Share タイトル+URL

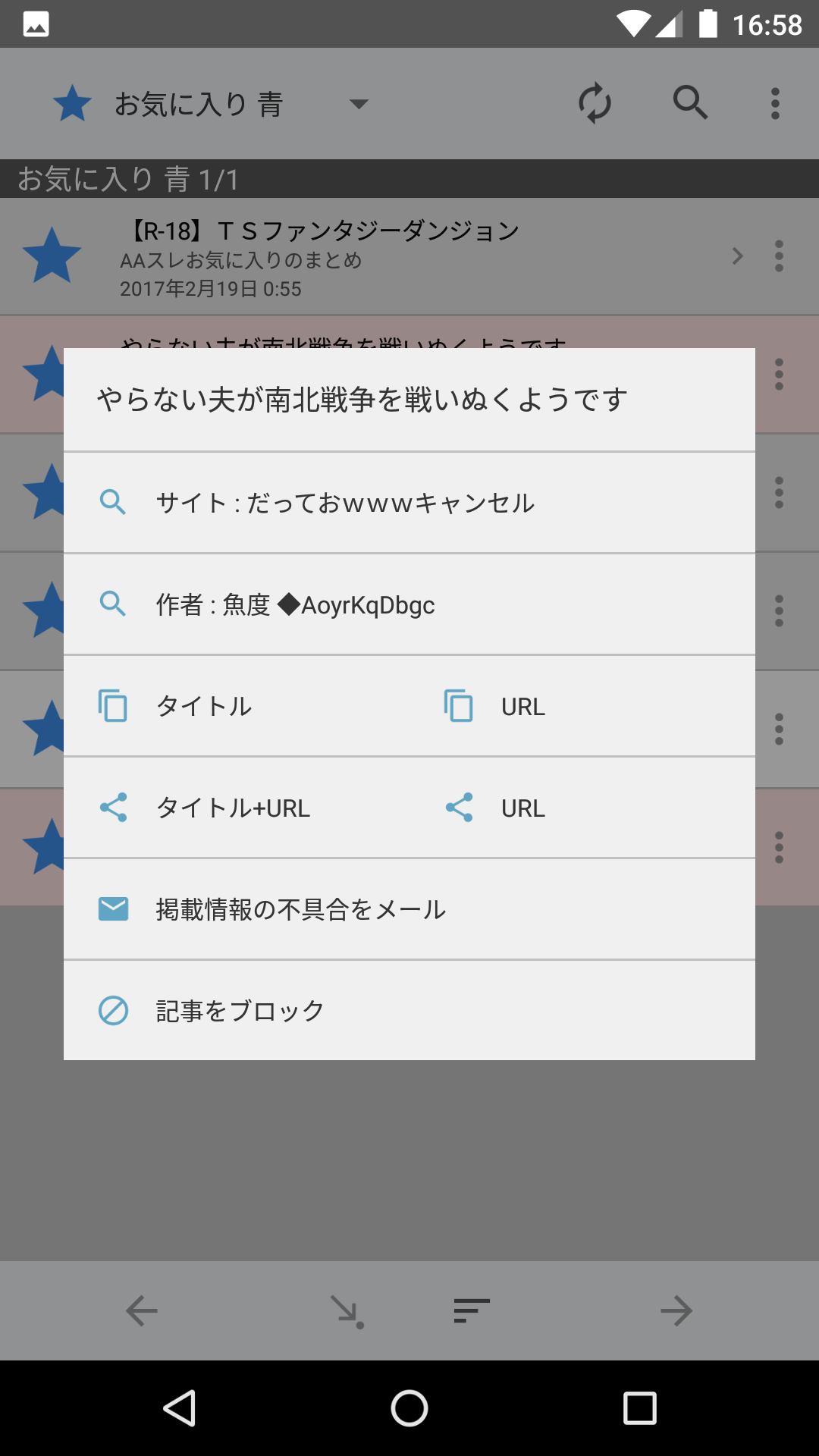pos(233,808)
